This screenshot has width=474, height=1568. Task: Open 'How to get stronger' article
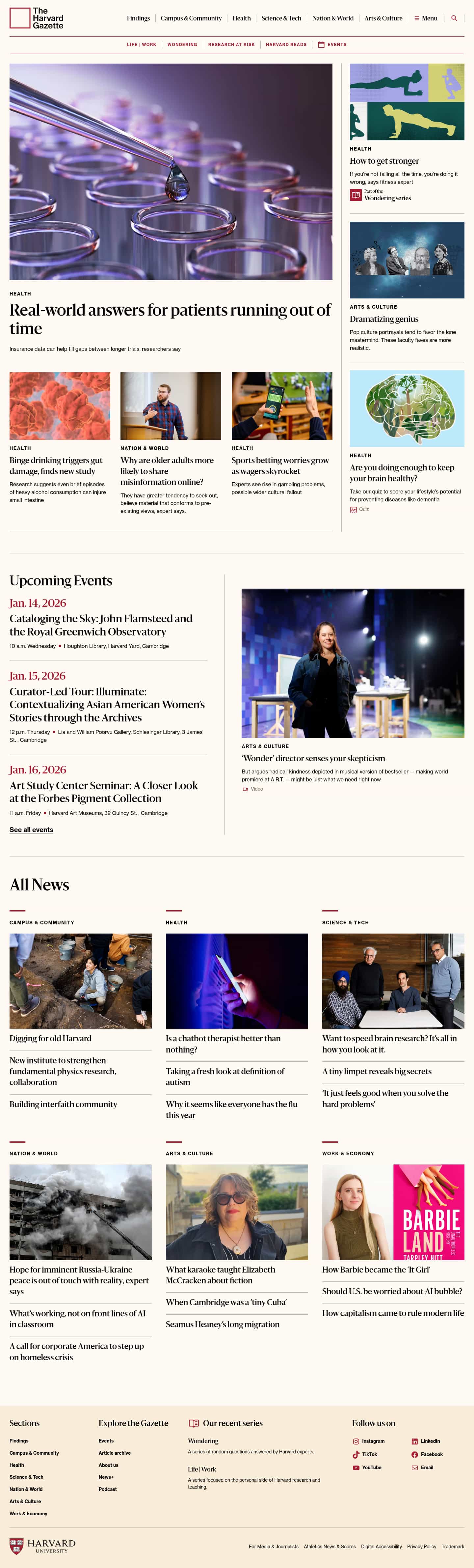[x=384, y=161]
